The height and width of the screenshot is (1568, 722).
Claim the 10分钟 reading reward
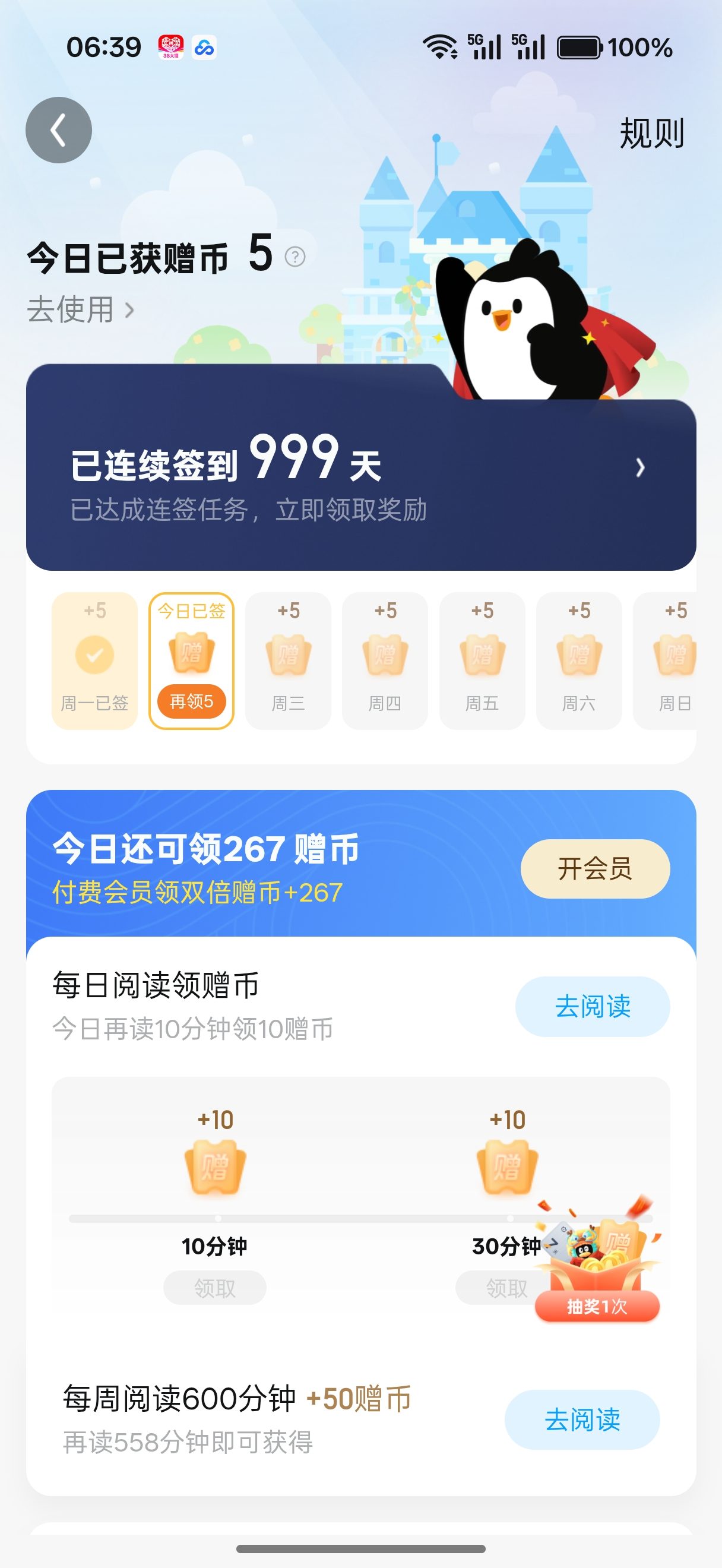215,1288
